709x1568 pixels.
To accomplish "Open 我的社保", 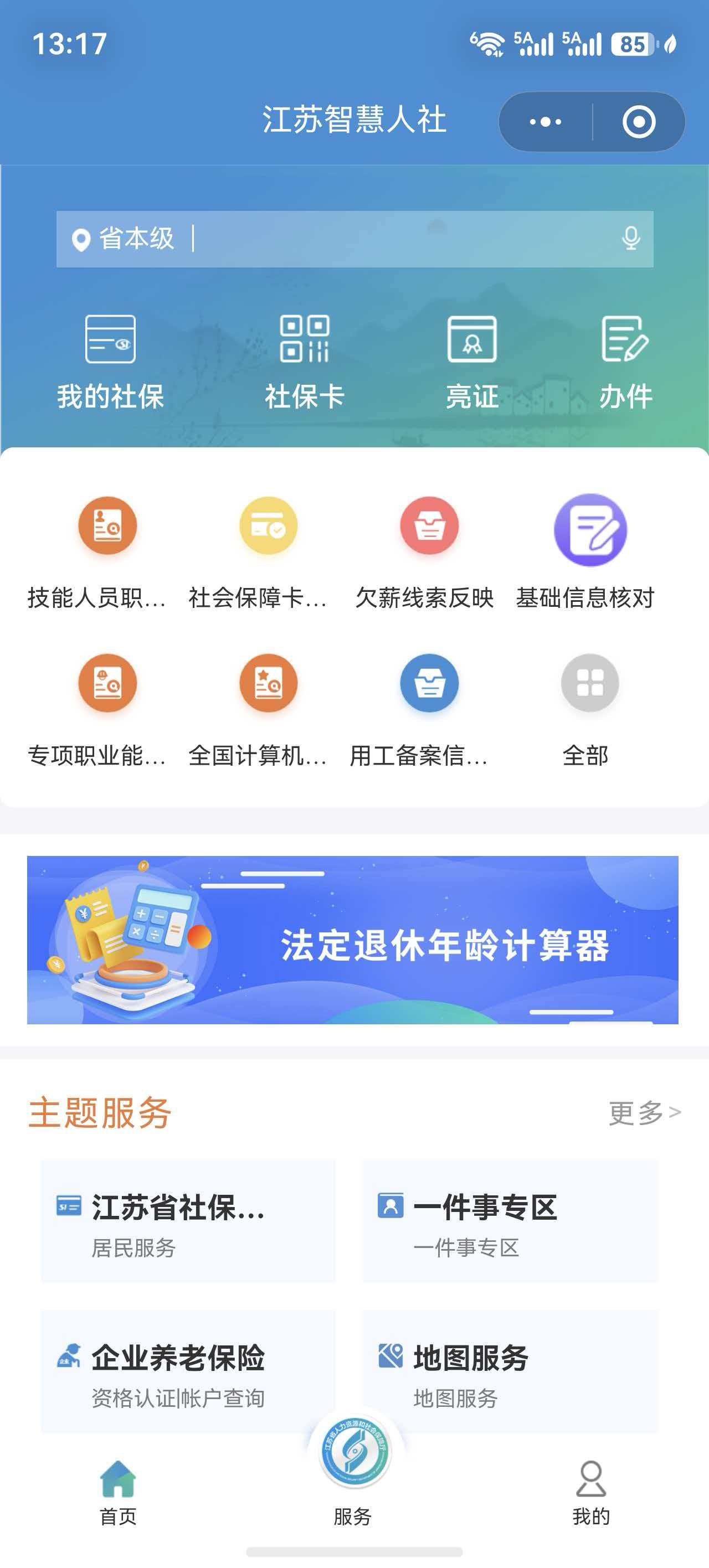I will click(x=110, y=362).
